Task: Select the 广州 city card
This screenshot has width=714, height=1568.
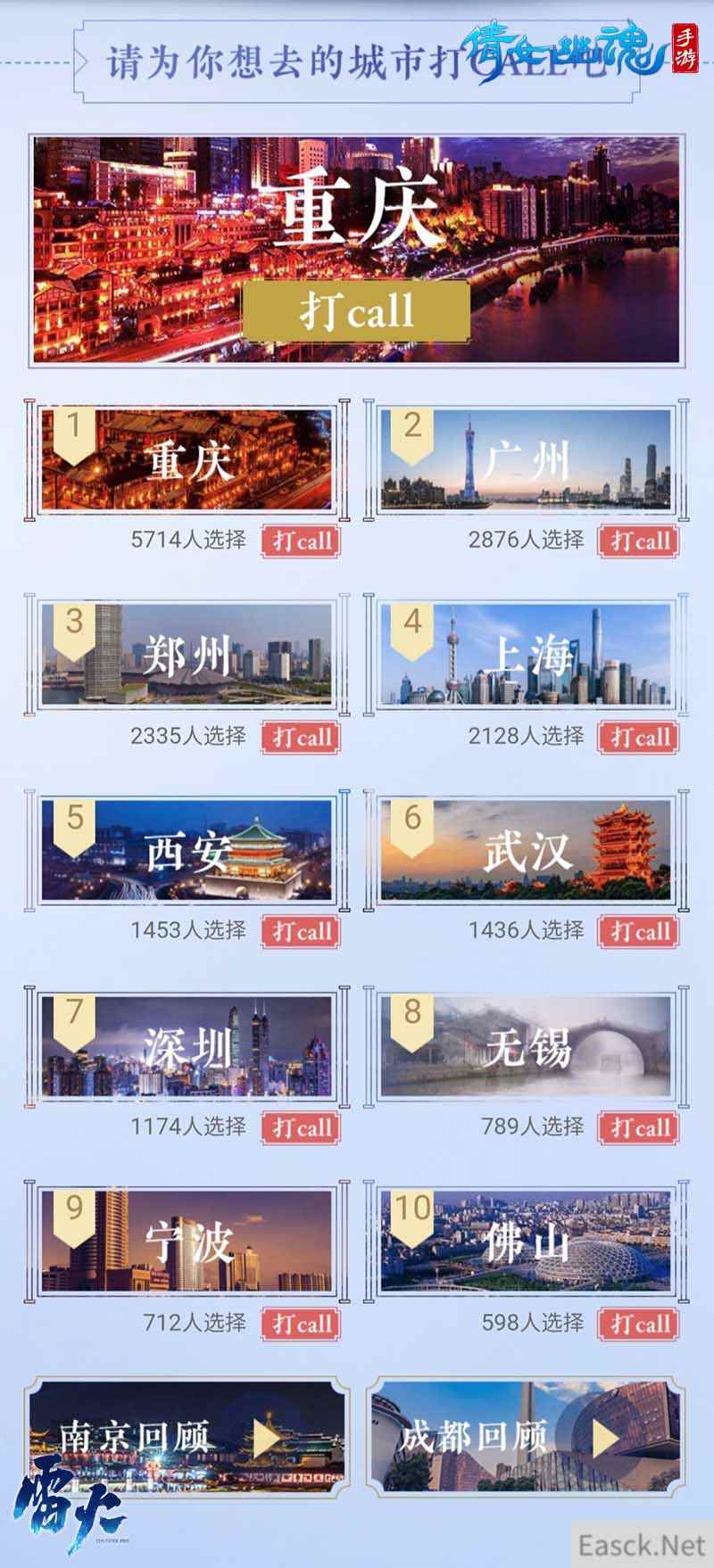Action: tap(526, 460)
